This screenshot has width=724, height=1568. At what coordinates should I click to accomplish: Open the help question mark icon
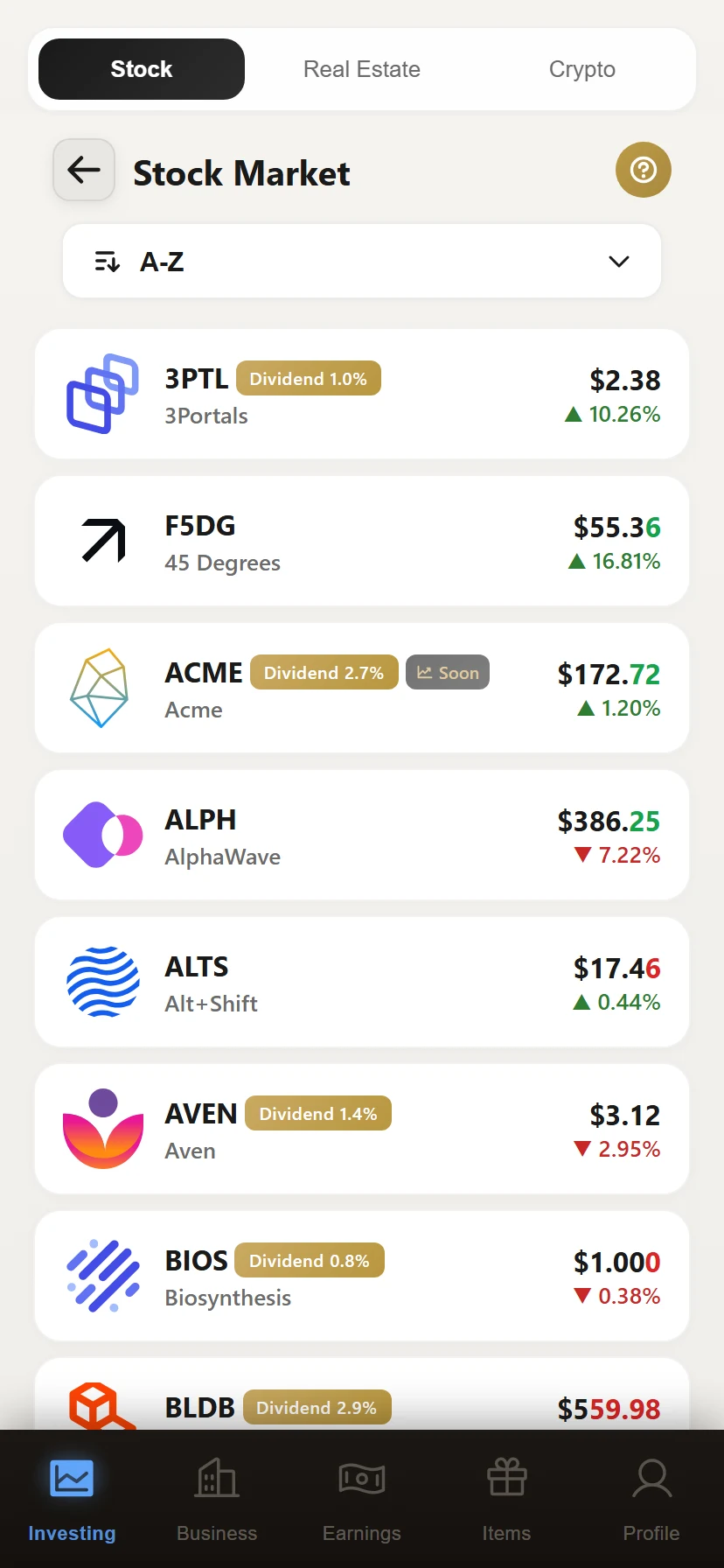coord(644,170)
